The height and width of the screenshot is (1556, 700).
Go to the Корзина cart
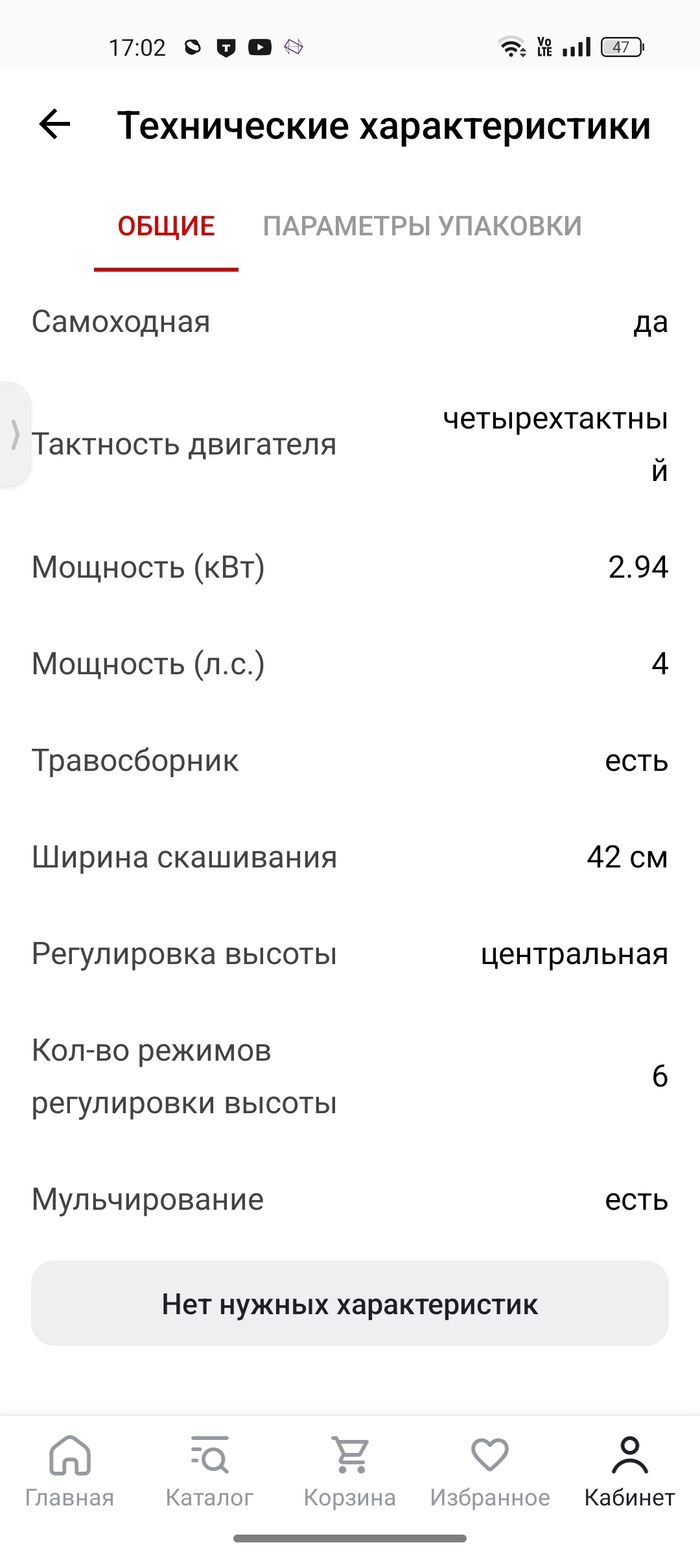click(x=350, y=1470)
